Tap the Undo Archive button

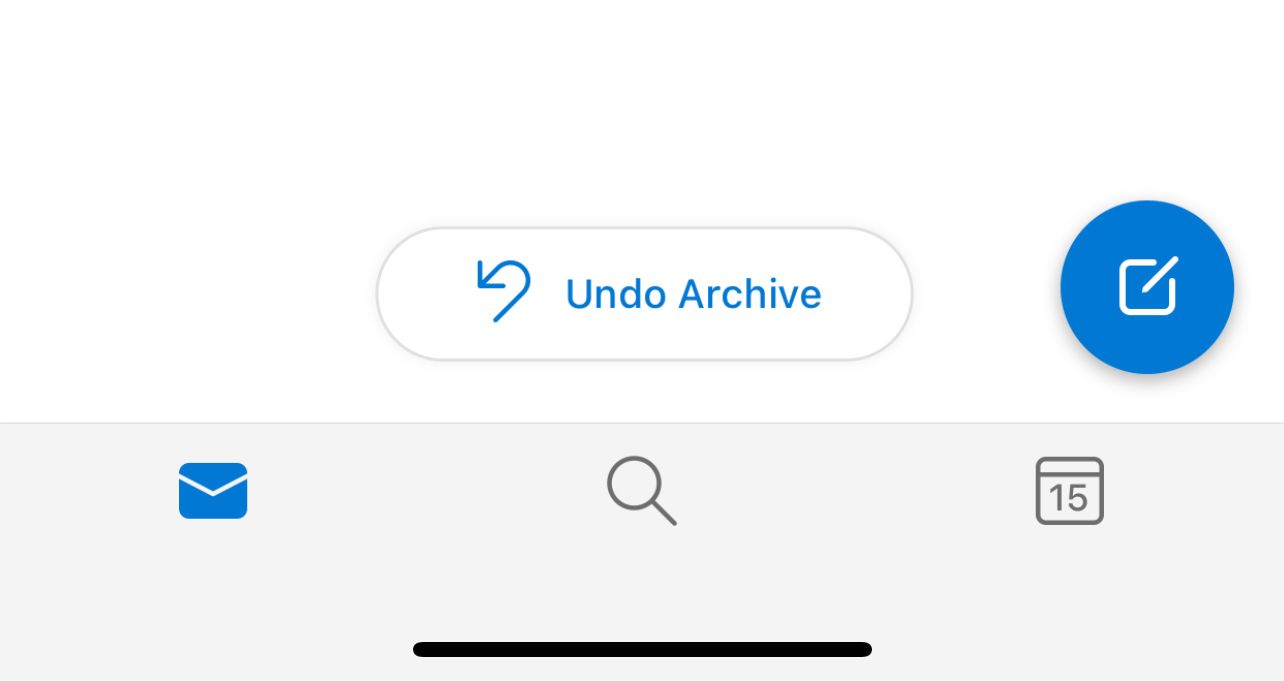click(x=644, y=294)
